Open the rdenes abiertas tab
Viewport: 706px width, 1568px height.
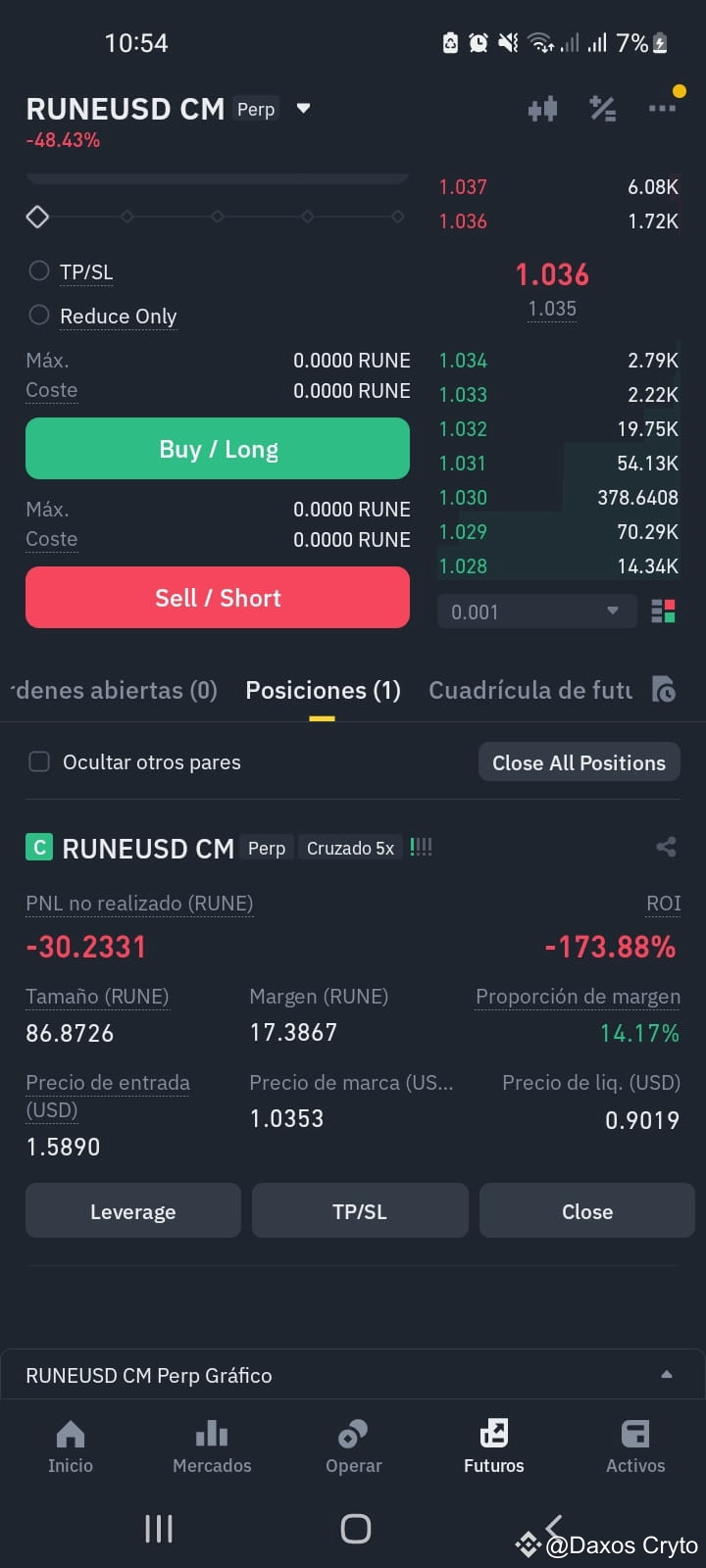click(114, 690)
